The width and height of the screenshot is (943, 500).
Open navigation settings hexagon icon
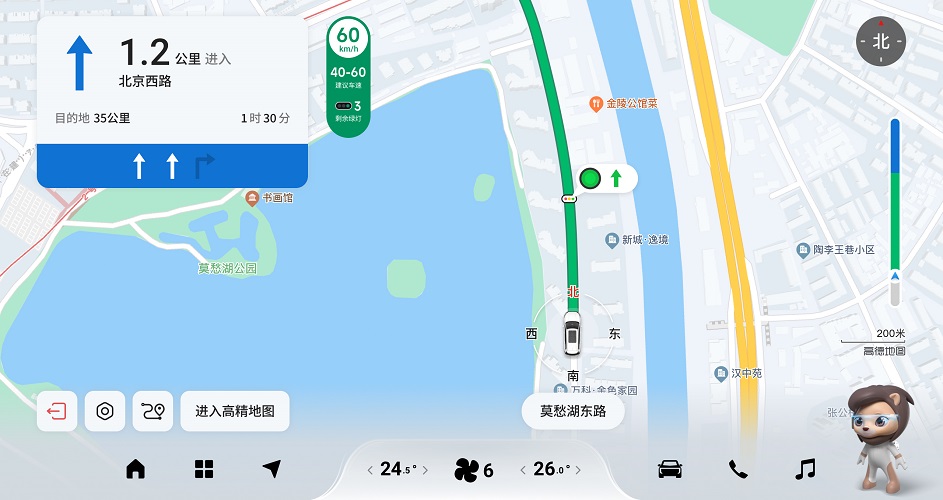pos(105,411)
